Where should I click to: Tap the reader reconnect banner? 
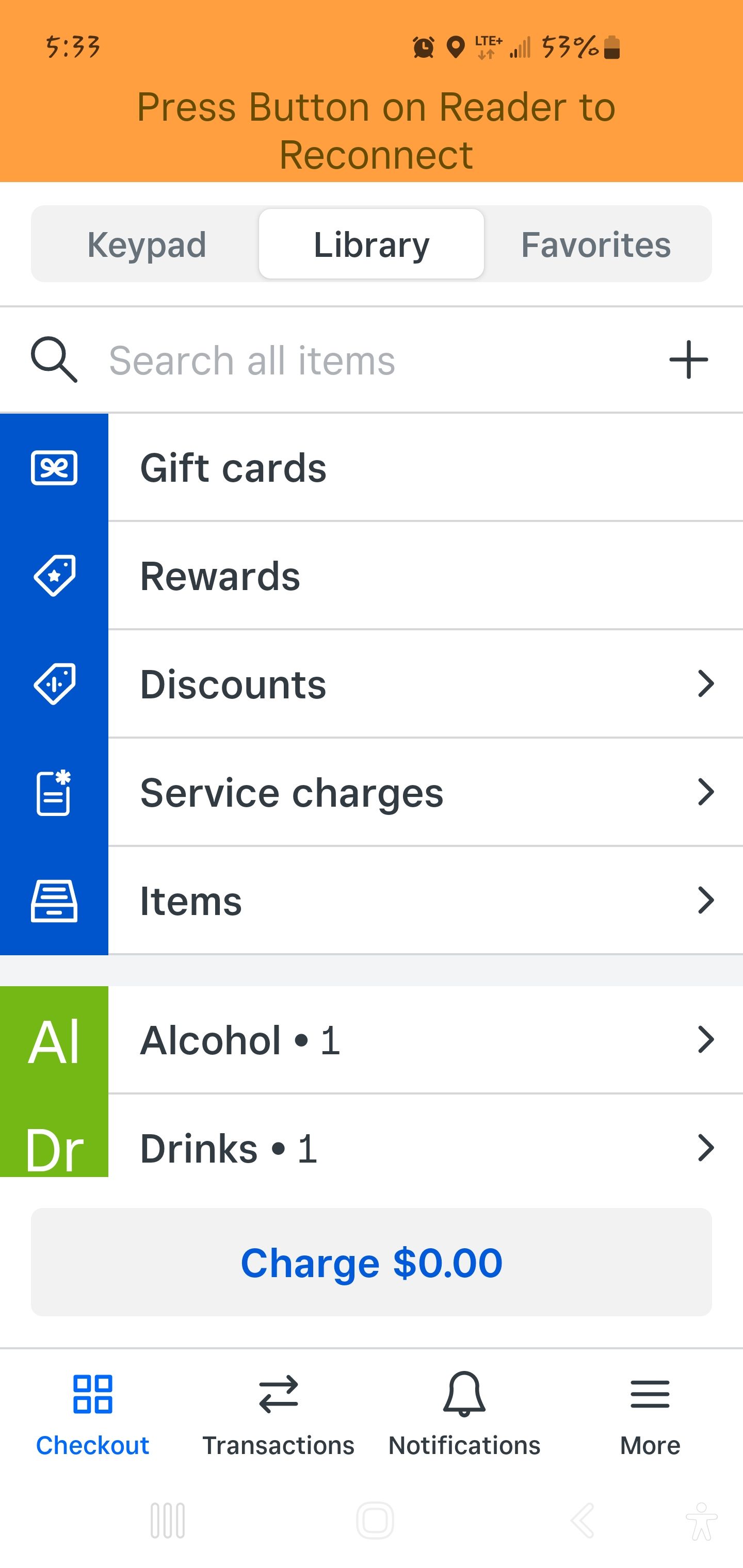click(x=372, y=128)
